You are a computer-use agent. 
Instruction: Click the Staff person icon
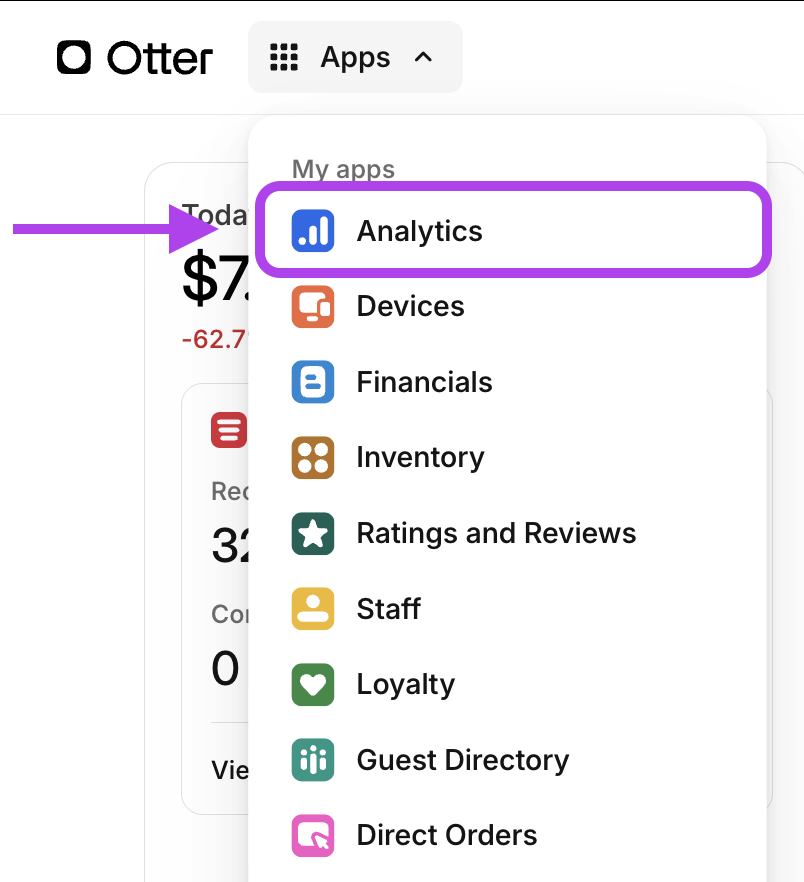pos(311,608)
